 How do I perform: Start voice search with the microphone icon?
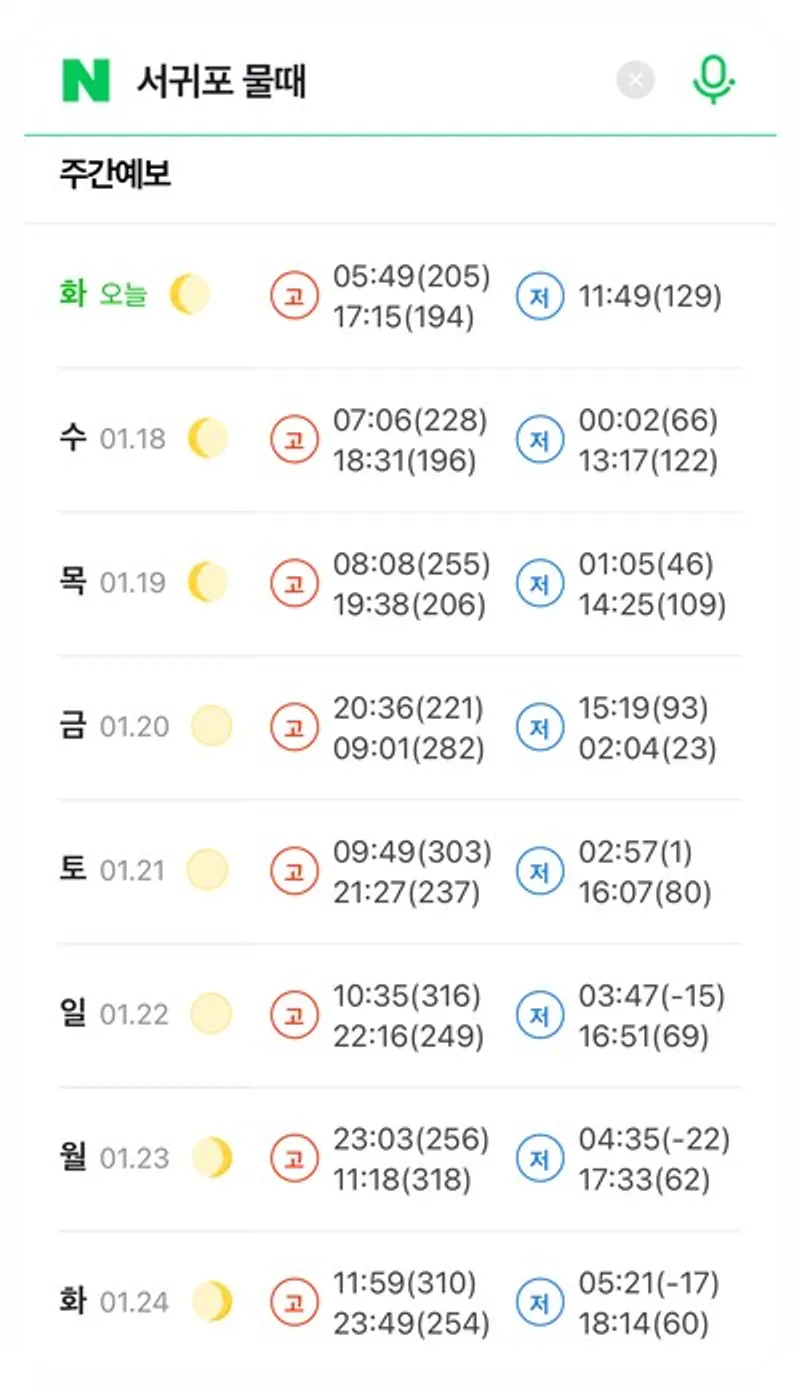(x=714, y=80)
